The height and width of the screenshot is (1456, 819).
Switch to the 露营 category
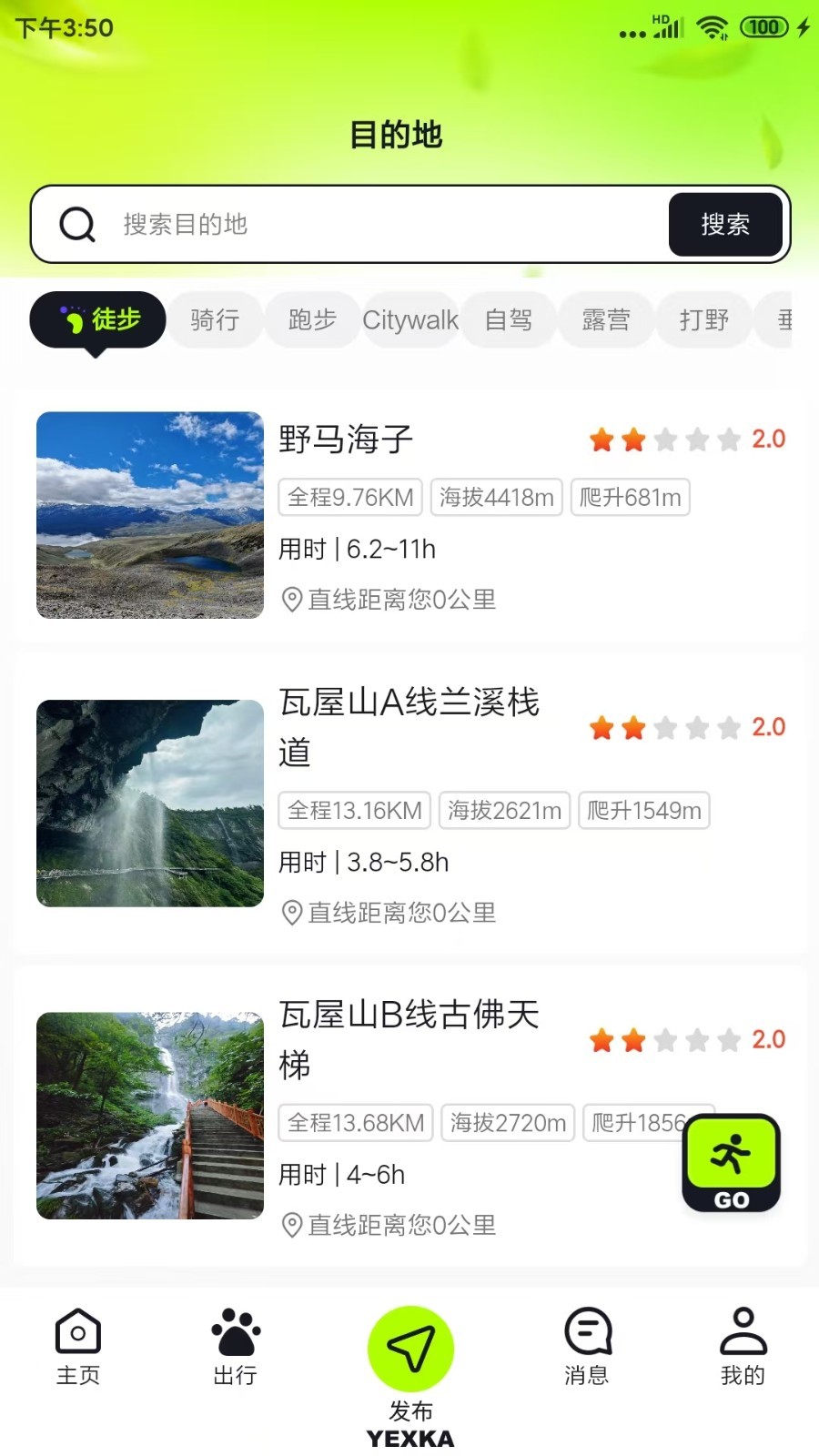606,319
